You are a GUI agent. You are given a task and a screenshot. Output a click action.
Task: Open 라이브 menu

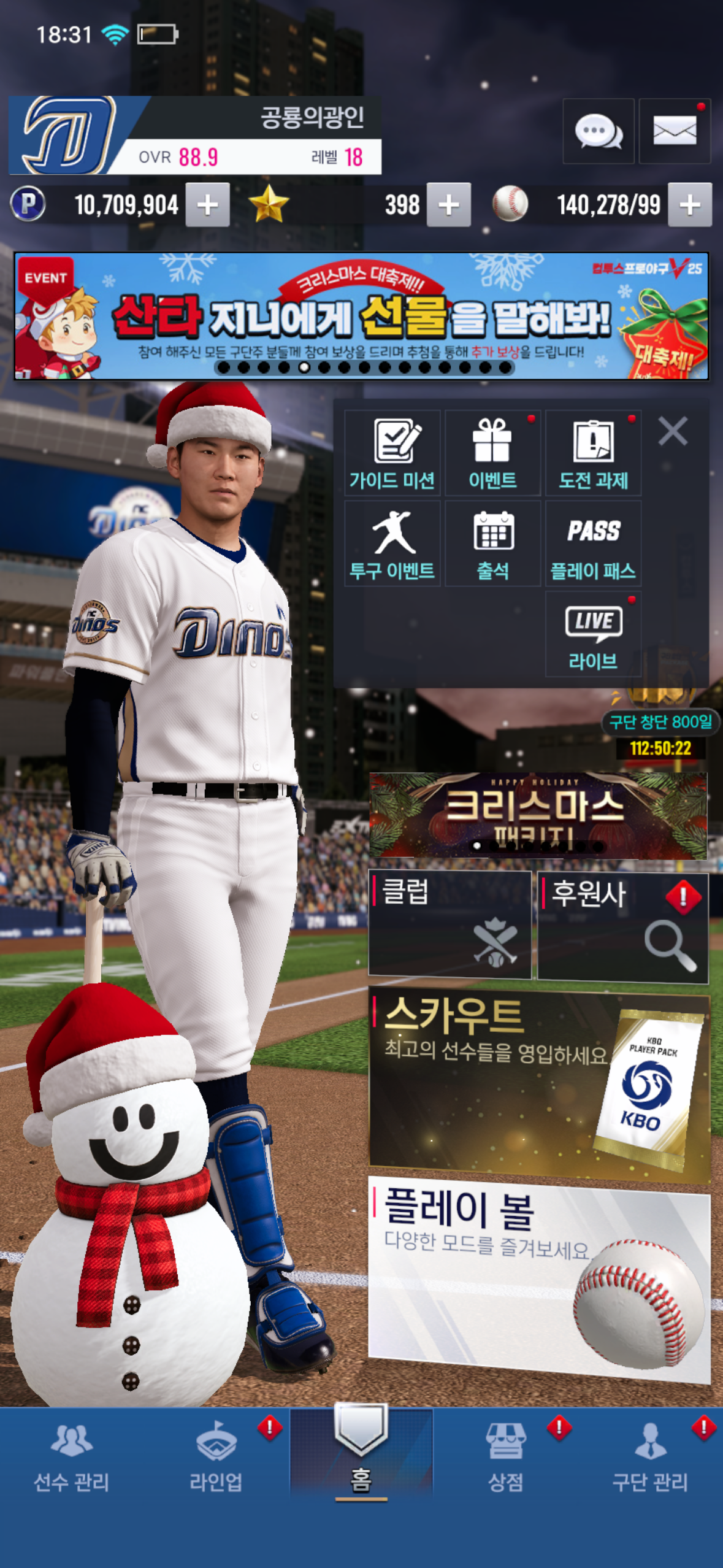point(593,635)
